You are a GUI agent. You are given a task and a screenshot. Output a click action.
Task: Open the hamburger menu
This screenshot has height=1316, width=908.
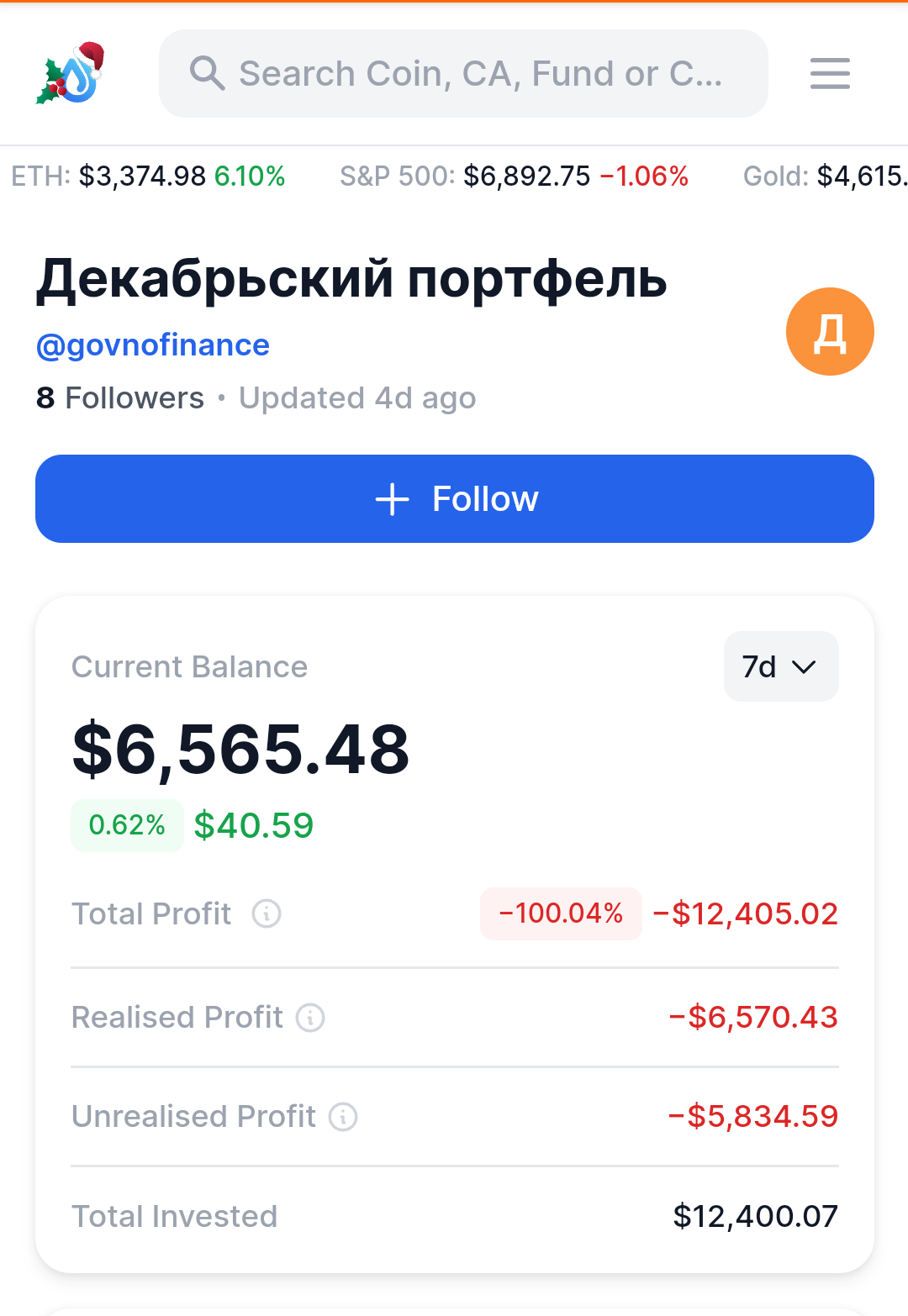click(830, 74)
